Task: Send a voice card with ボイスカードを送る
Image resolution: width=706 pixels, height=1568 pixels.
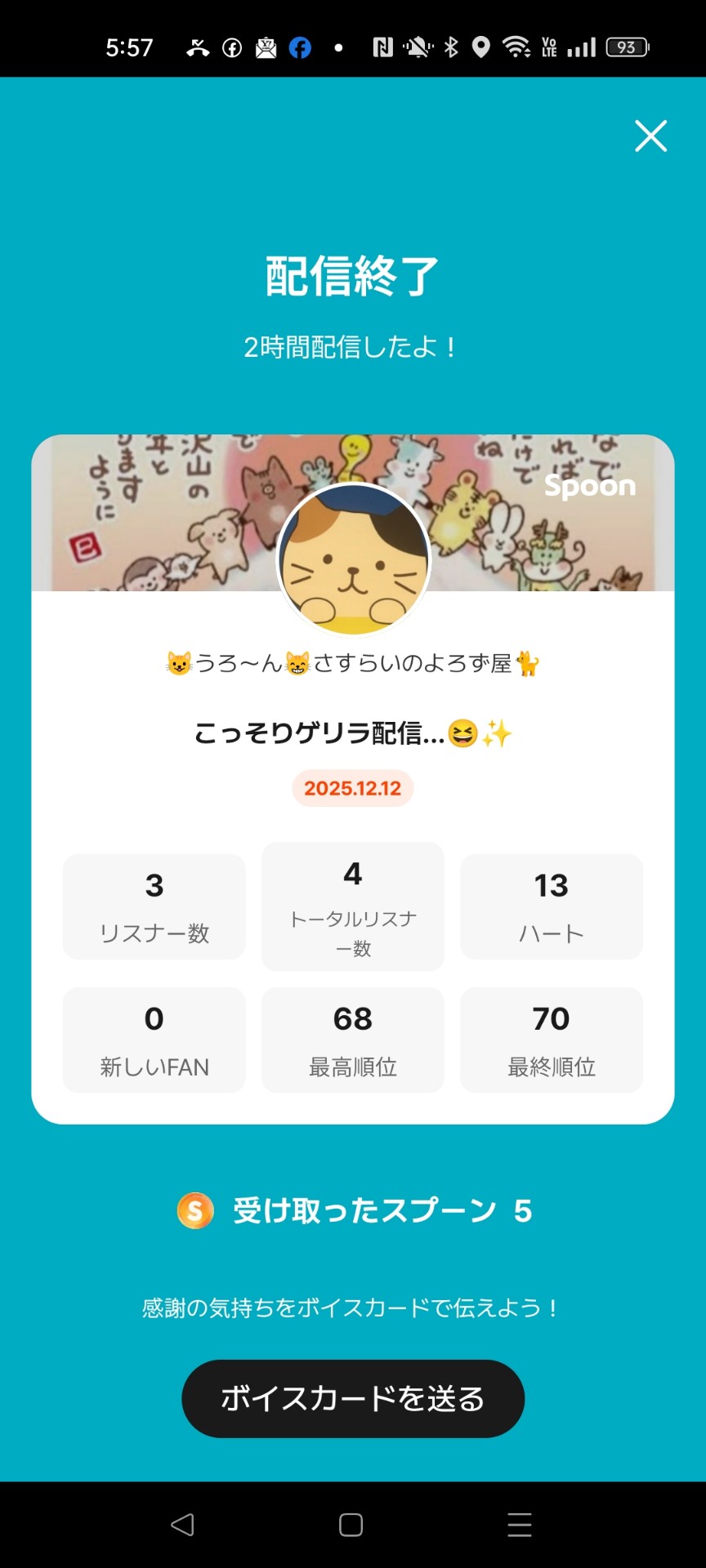Action: [353, 1398]
